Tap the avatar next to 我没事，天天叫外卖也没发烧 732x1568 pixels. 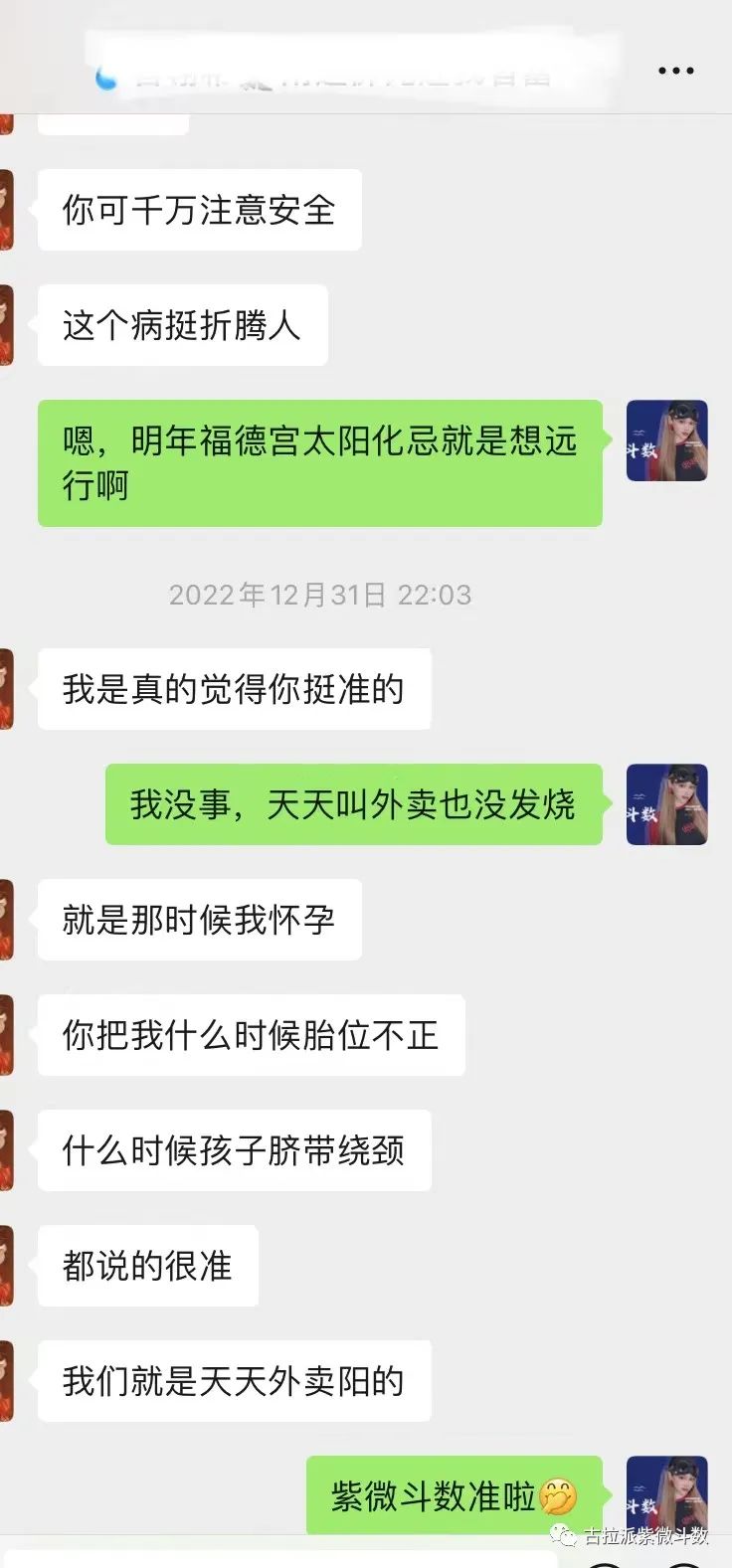click(666, 804)
